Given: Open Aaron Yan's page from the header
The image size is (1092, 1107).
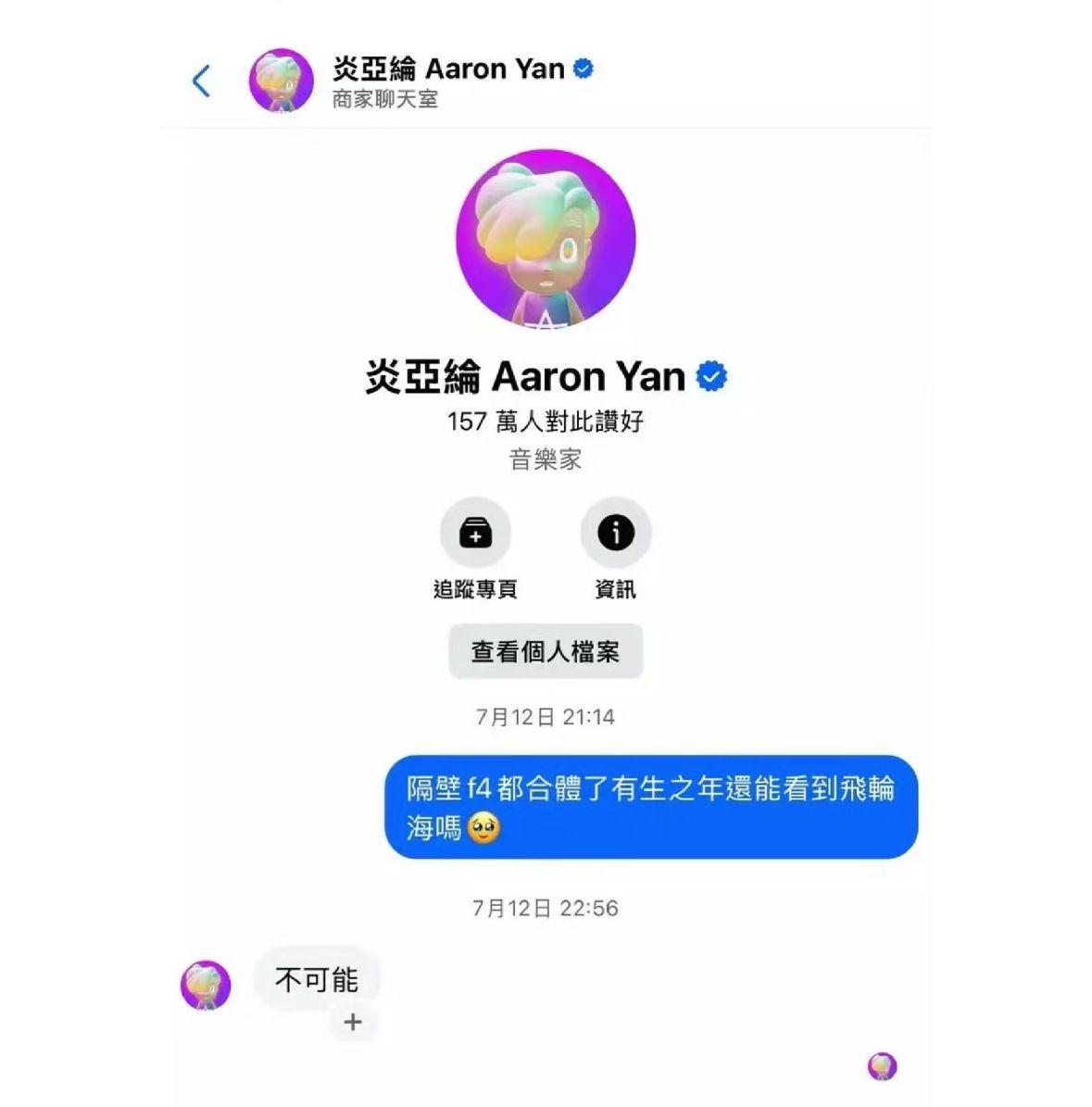Looking at the screenshot, I should [x=448, y=70].
